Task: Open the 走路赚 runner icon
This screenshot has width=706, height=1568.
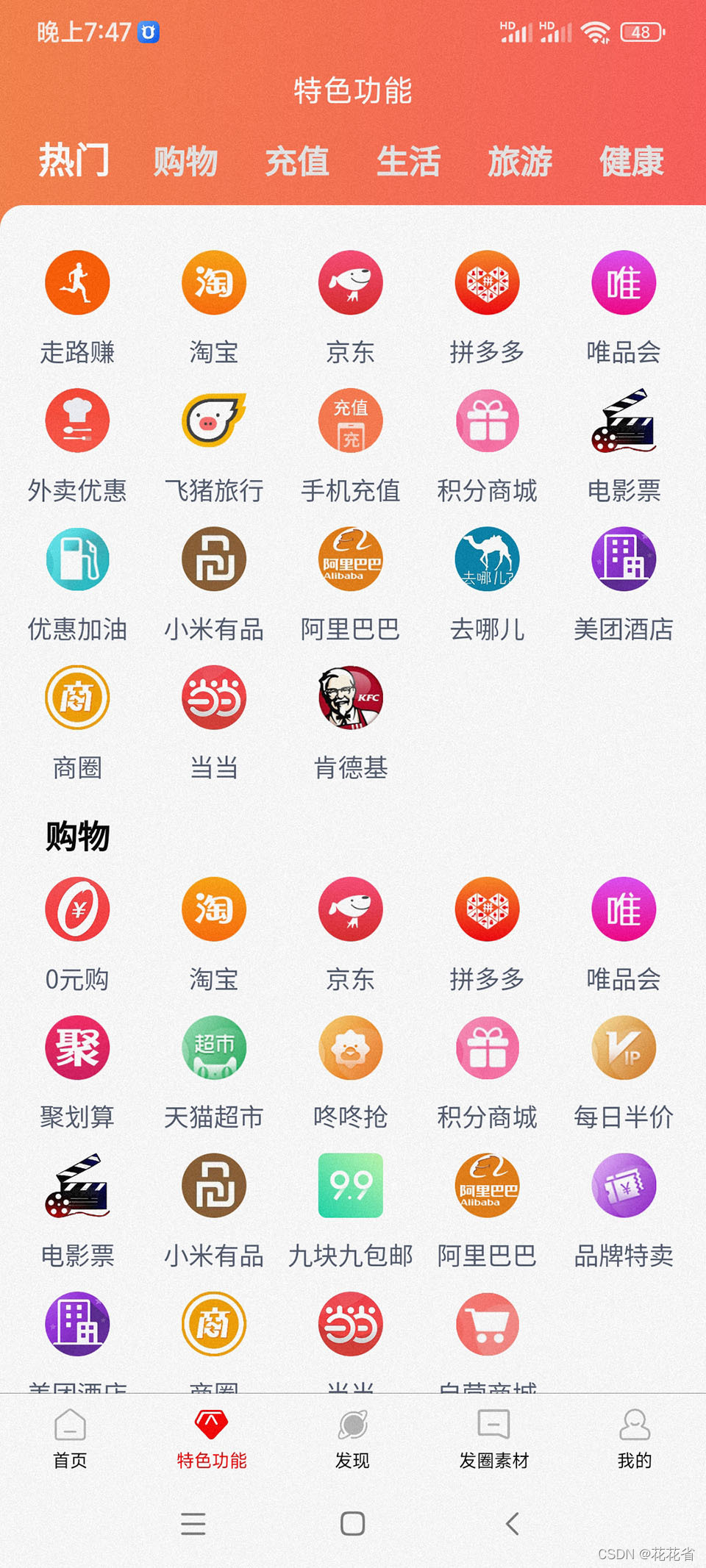Action: point(76,283)
